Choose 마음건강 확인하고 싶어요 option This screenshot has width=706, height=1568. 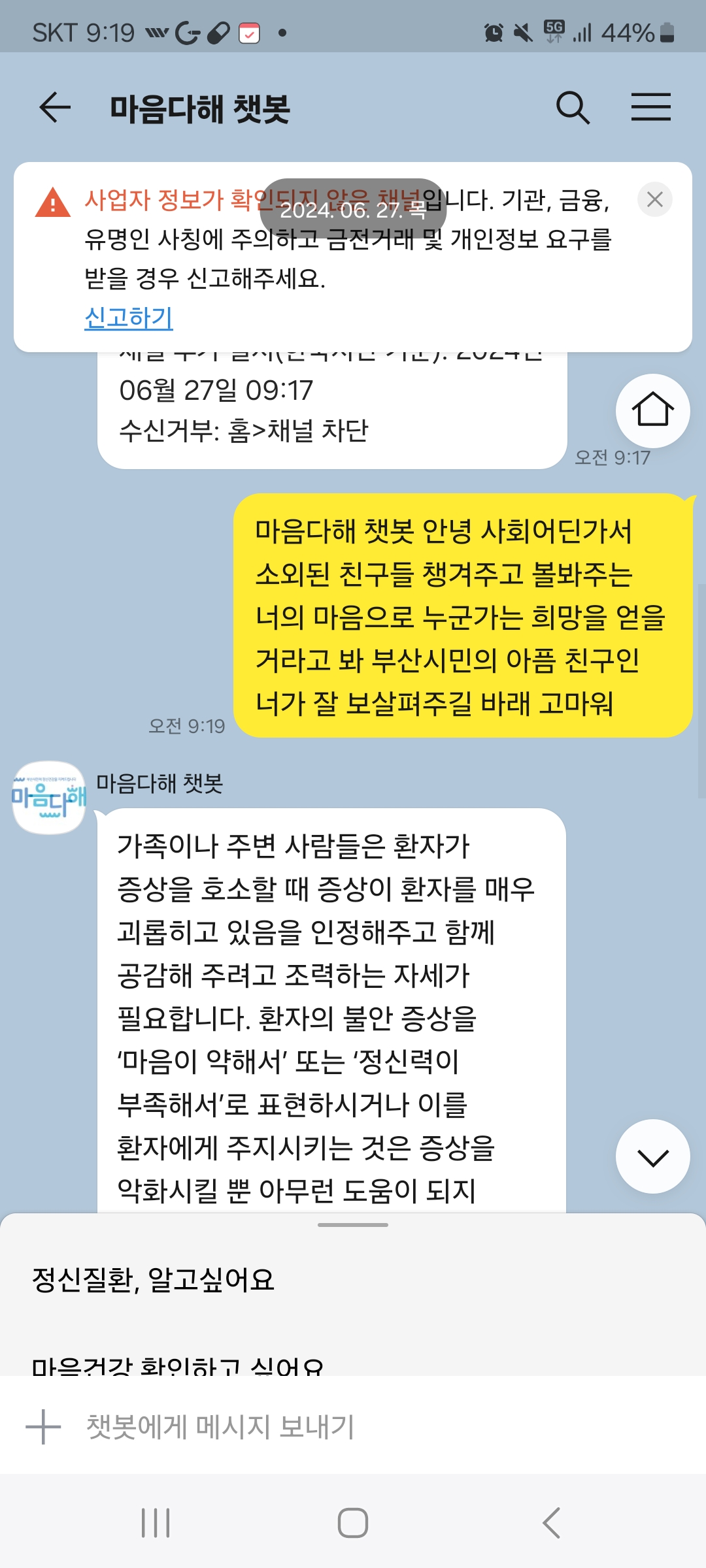(178, 1365)
